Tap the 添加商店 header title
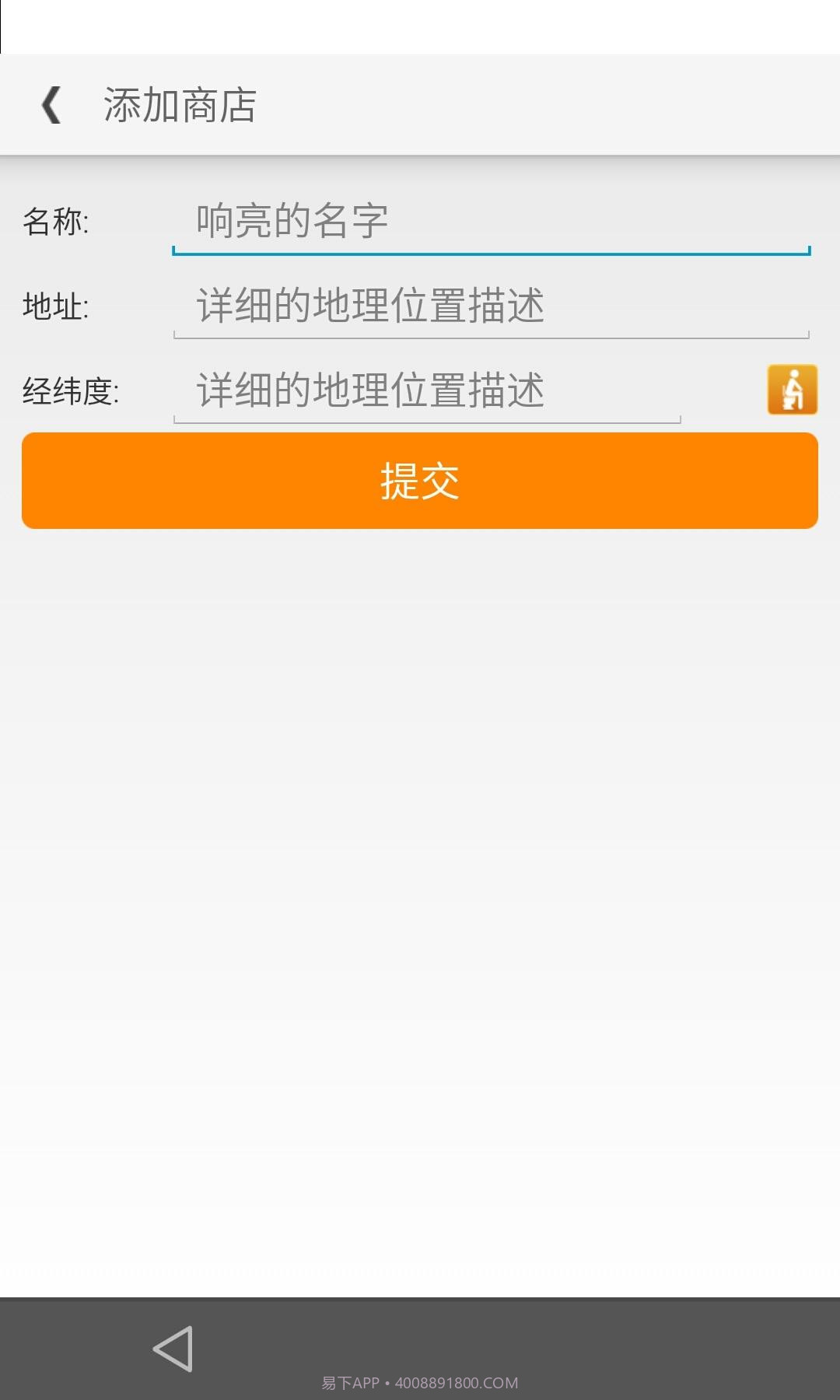The image size is (840, 1400). (180, 103)
